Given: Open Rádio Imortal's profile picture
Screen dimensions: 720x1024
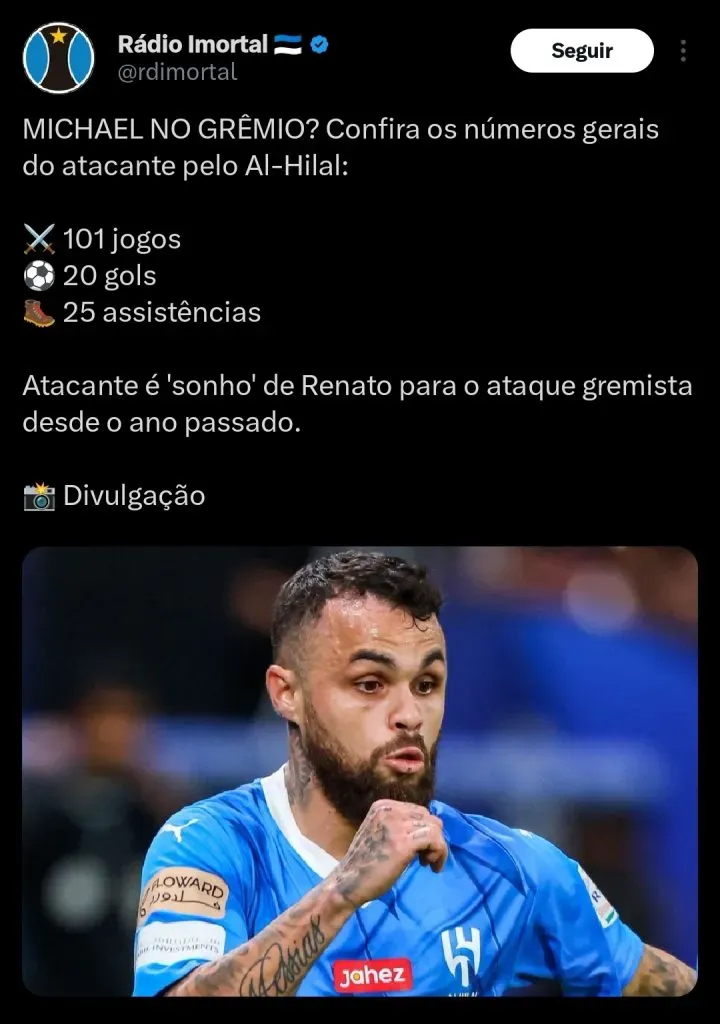Looking at the screenshot, I should [58, 58].
